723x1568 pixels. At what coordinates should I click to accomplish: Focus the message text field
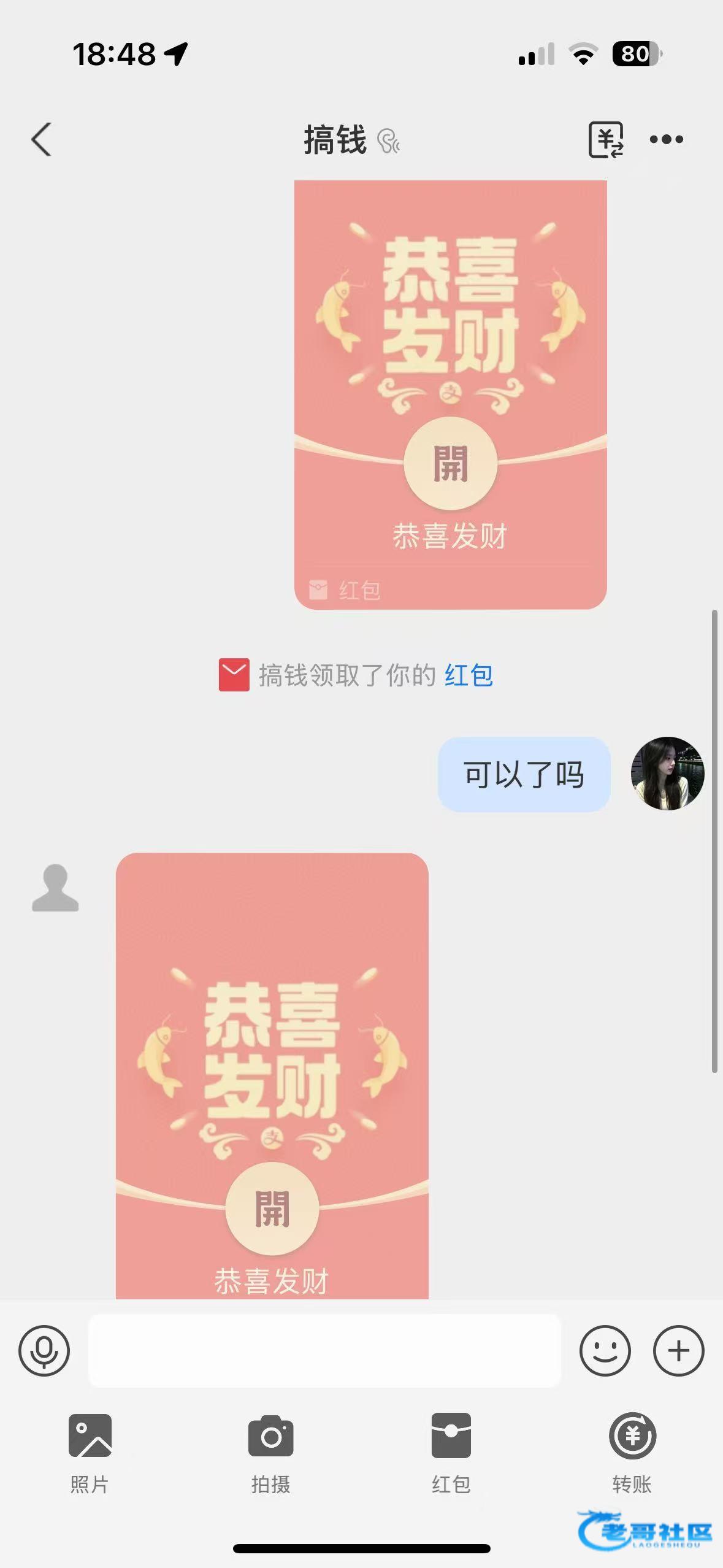tap(324, 1350)
